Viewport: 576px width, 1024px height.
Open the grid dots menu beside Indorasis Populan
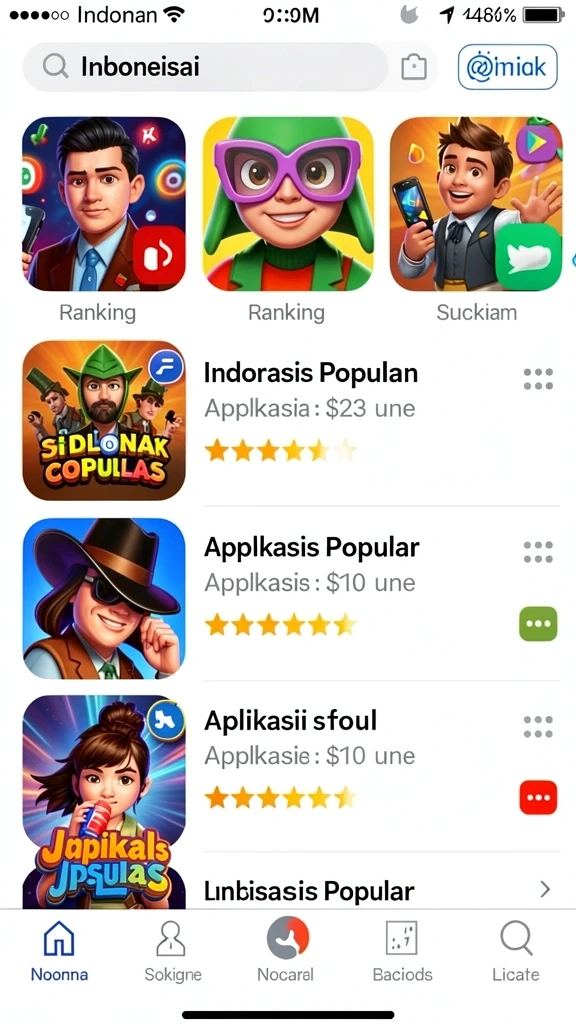point(538,379)
